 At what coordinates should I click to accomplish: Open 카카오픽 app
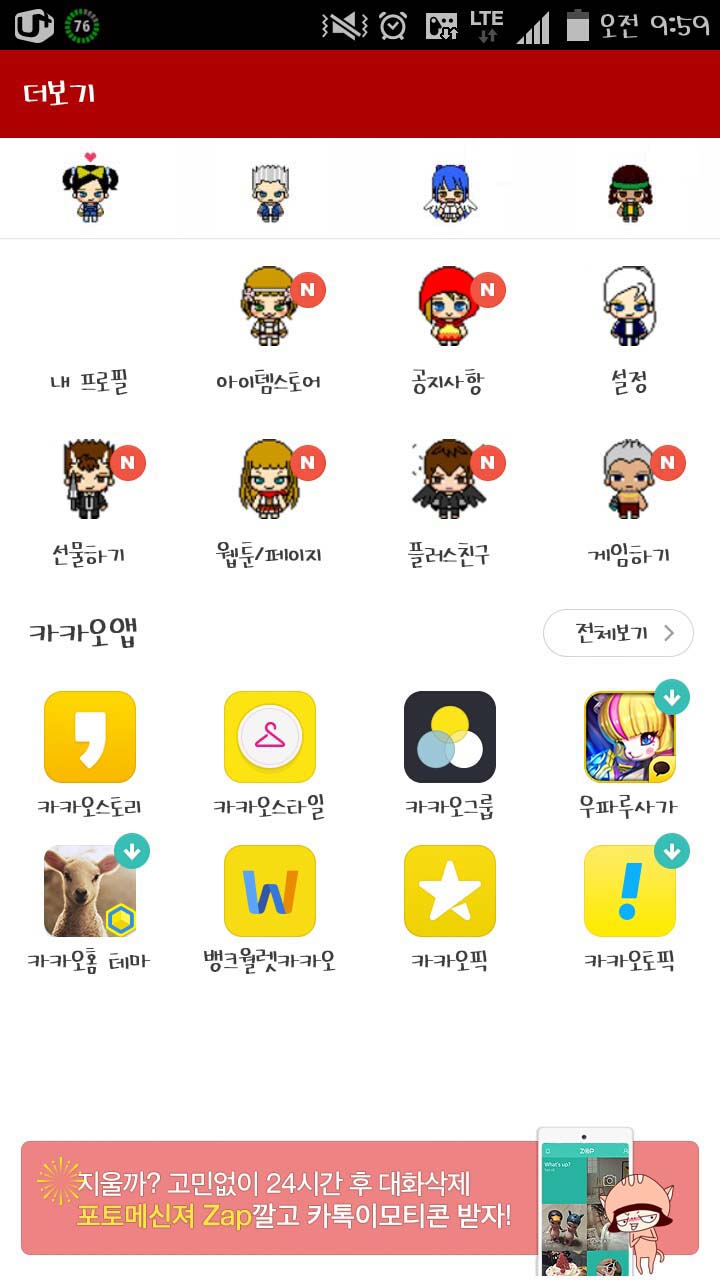(450, 891)
